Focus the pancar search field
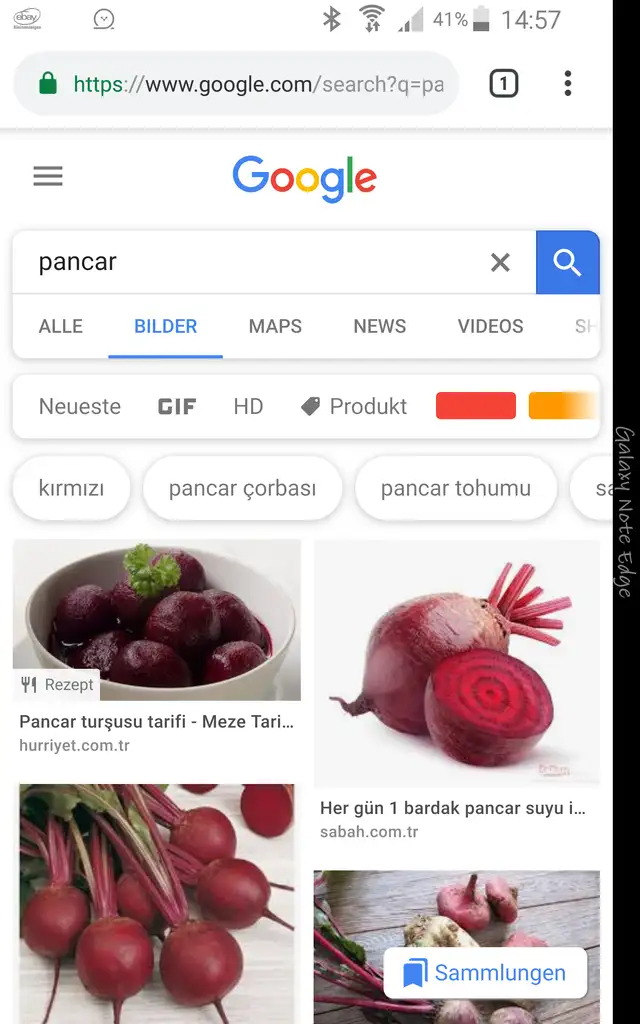This screenshot has width=640, height=1024. [x=255, y=263]
